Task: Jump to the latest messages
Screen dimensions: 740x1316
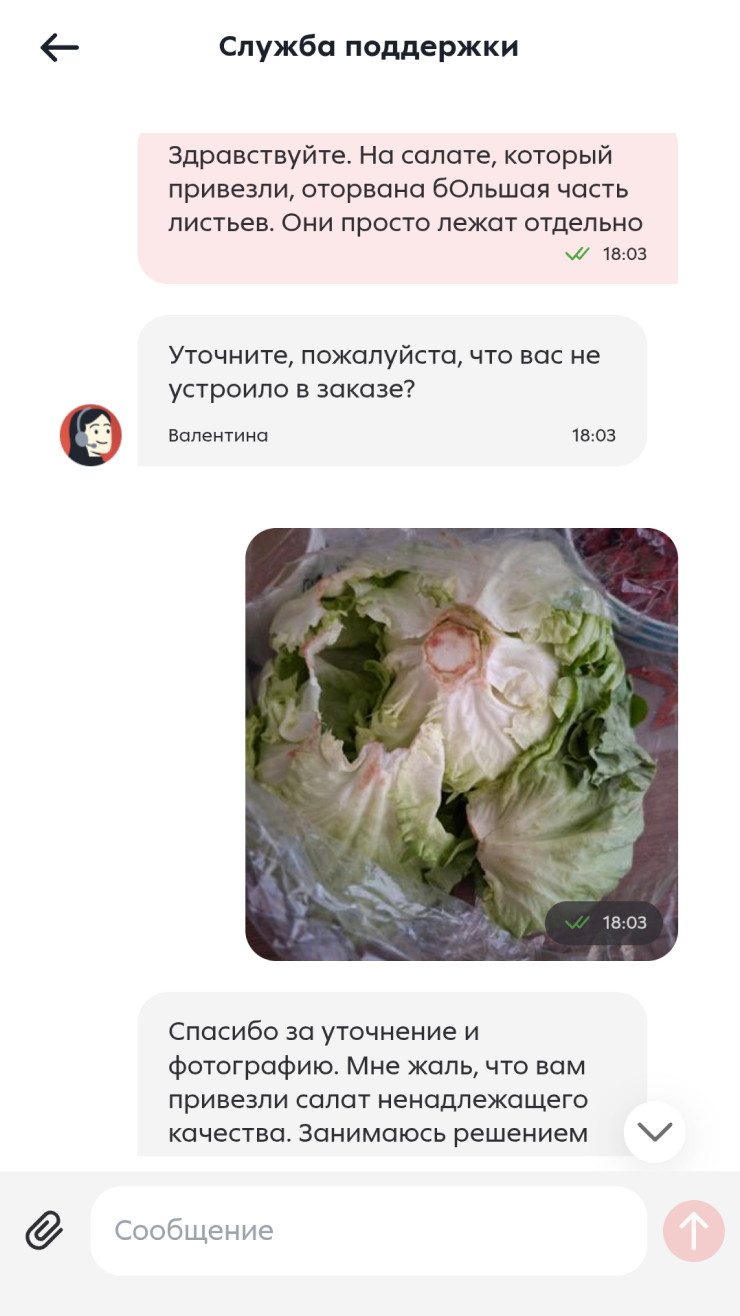Action: (x=655, y=1132)
